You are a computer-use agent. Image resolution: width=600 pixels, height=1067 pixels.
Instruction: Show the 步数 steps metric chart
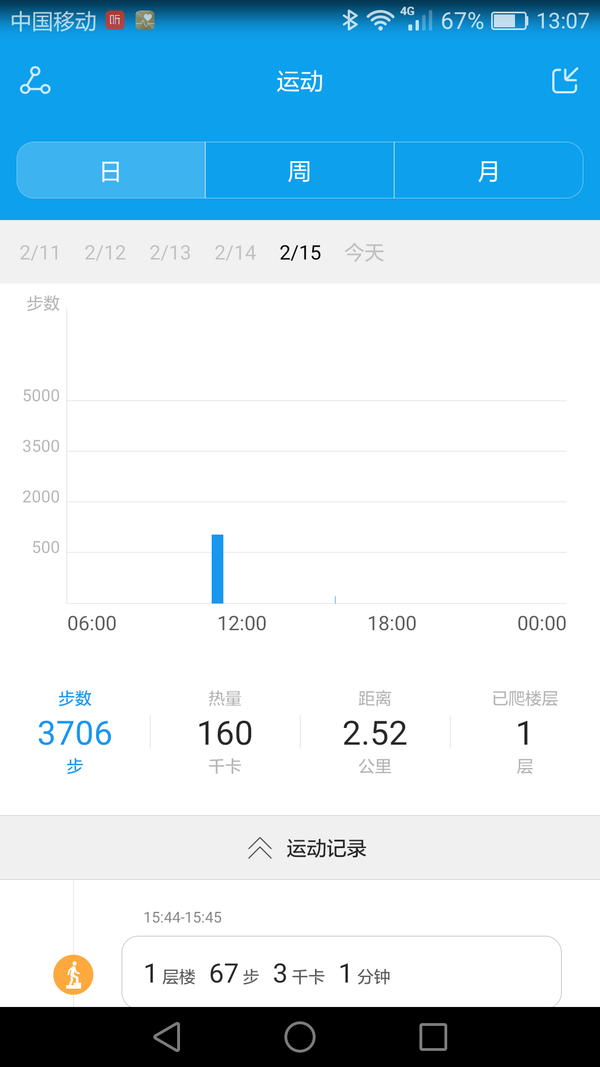(x=75, y=733)
